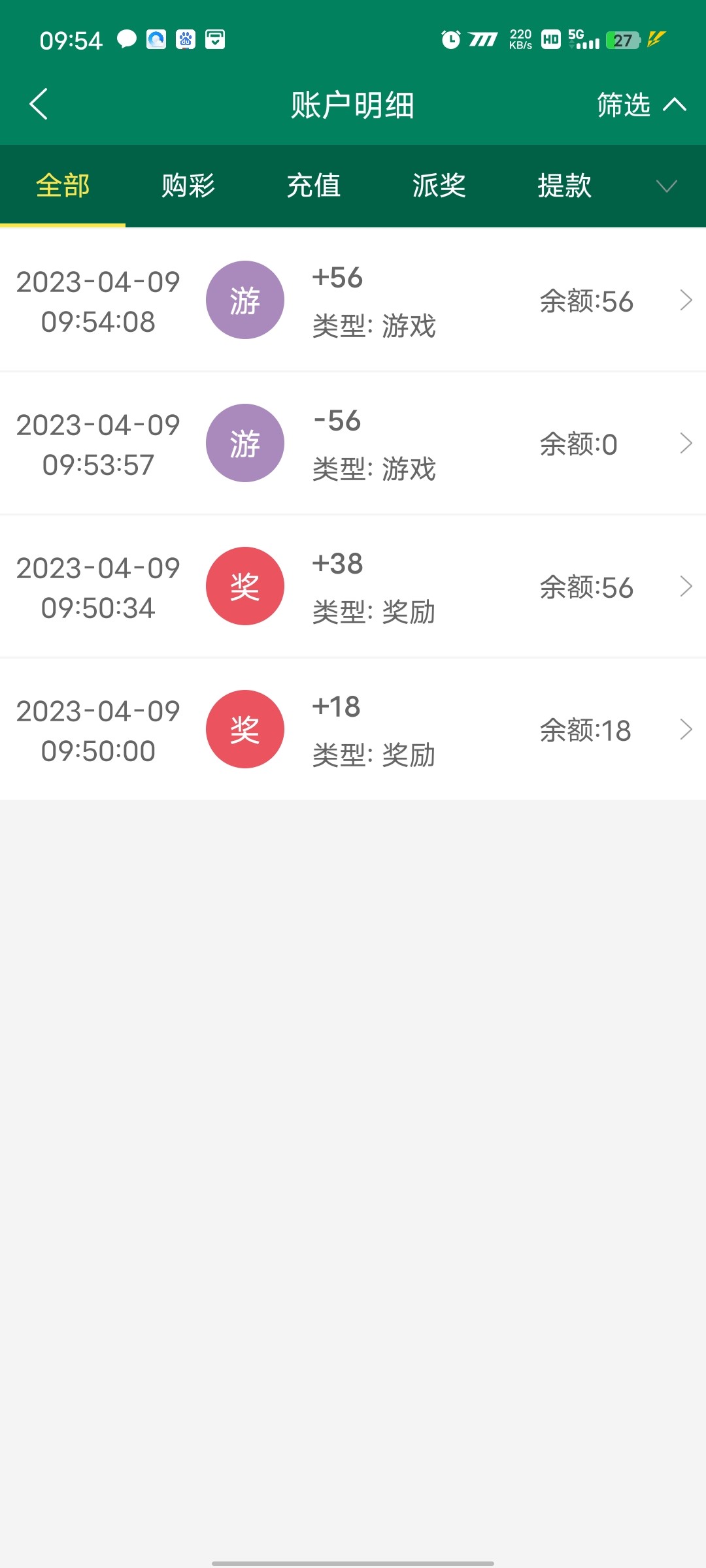
Task: Open the +56 游戏 record at 09:54:08
Action: (x=353, y=301)
